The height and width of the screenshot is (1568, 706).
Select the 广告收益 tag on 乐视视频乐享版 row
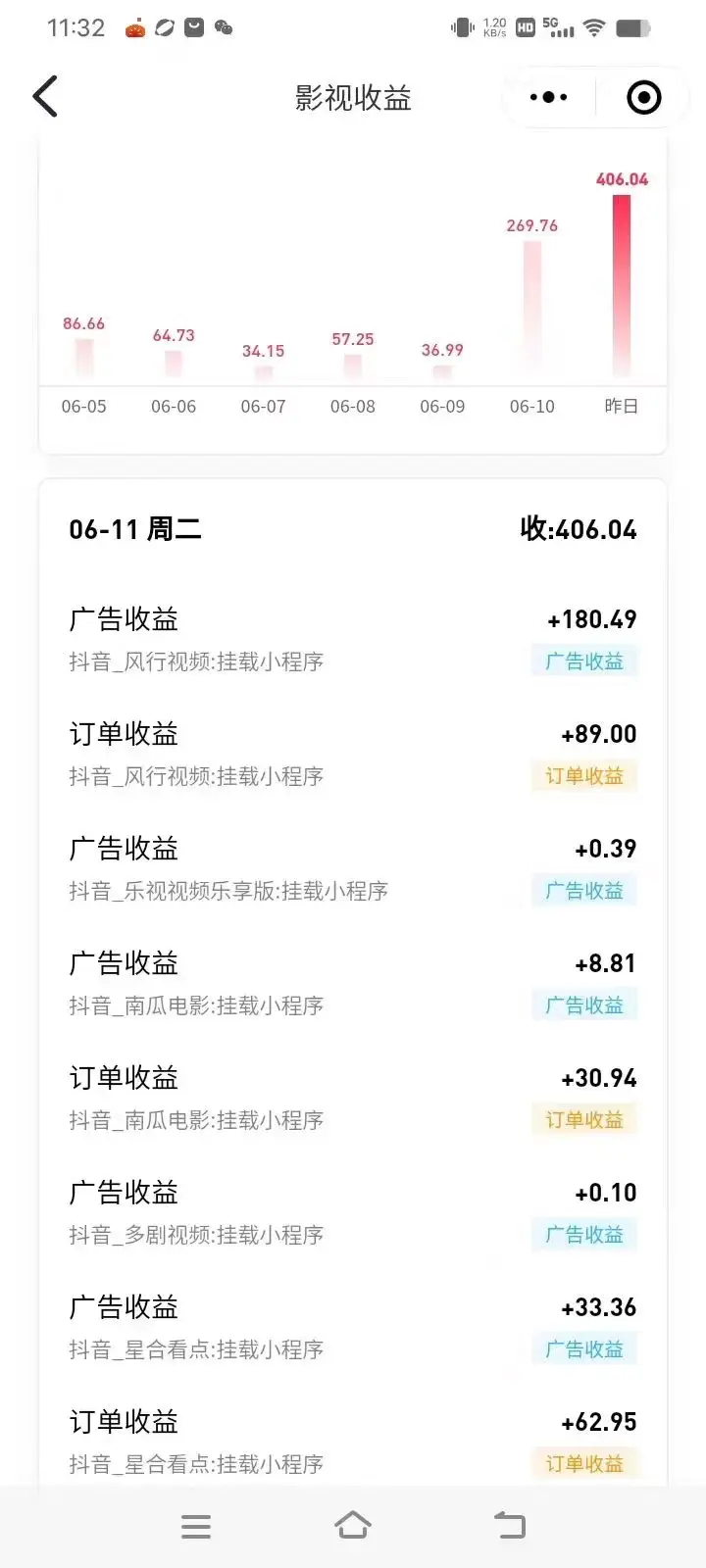click(584, 891)
